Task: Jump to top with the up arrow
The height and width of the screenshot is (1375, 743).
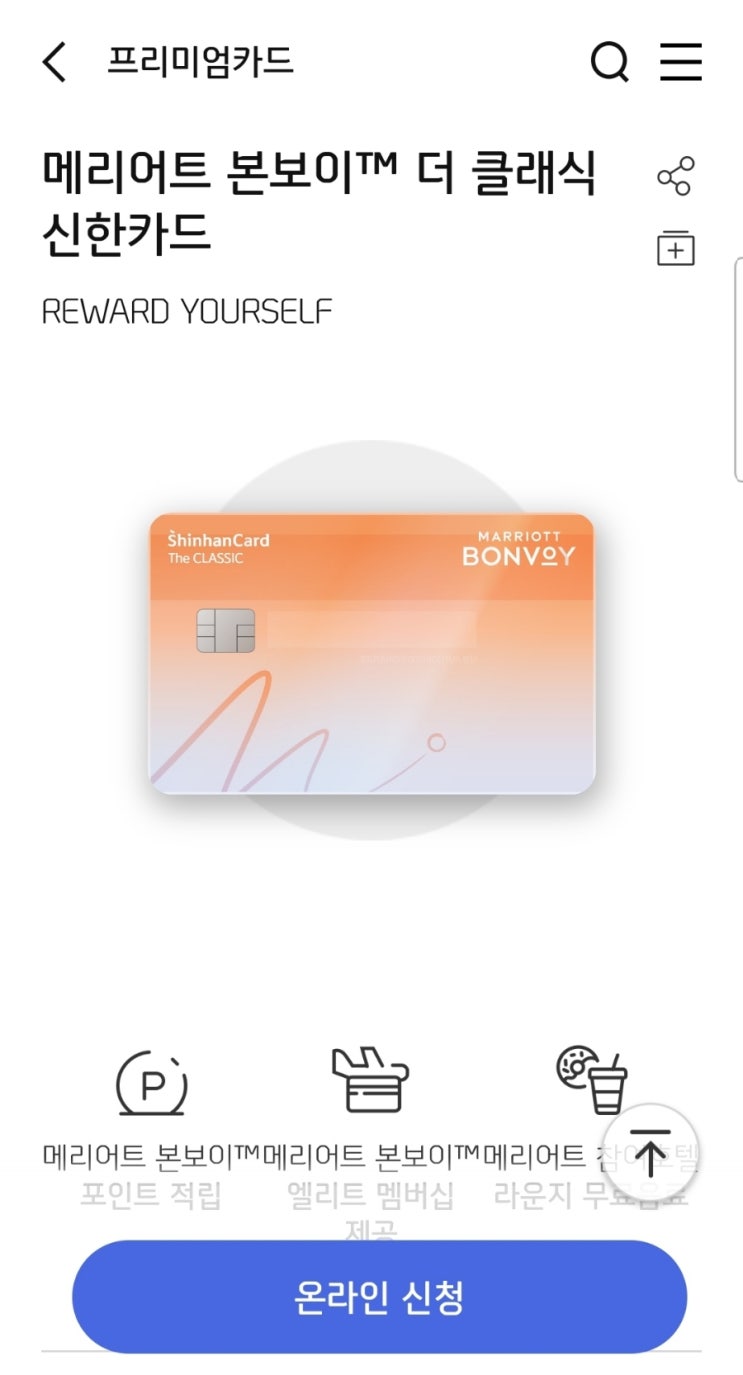Action: click(650, 1154)
